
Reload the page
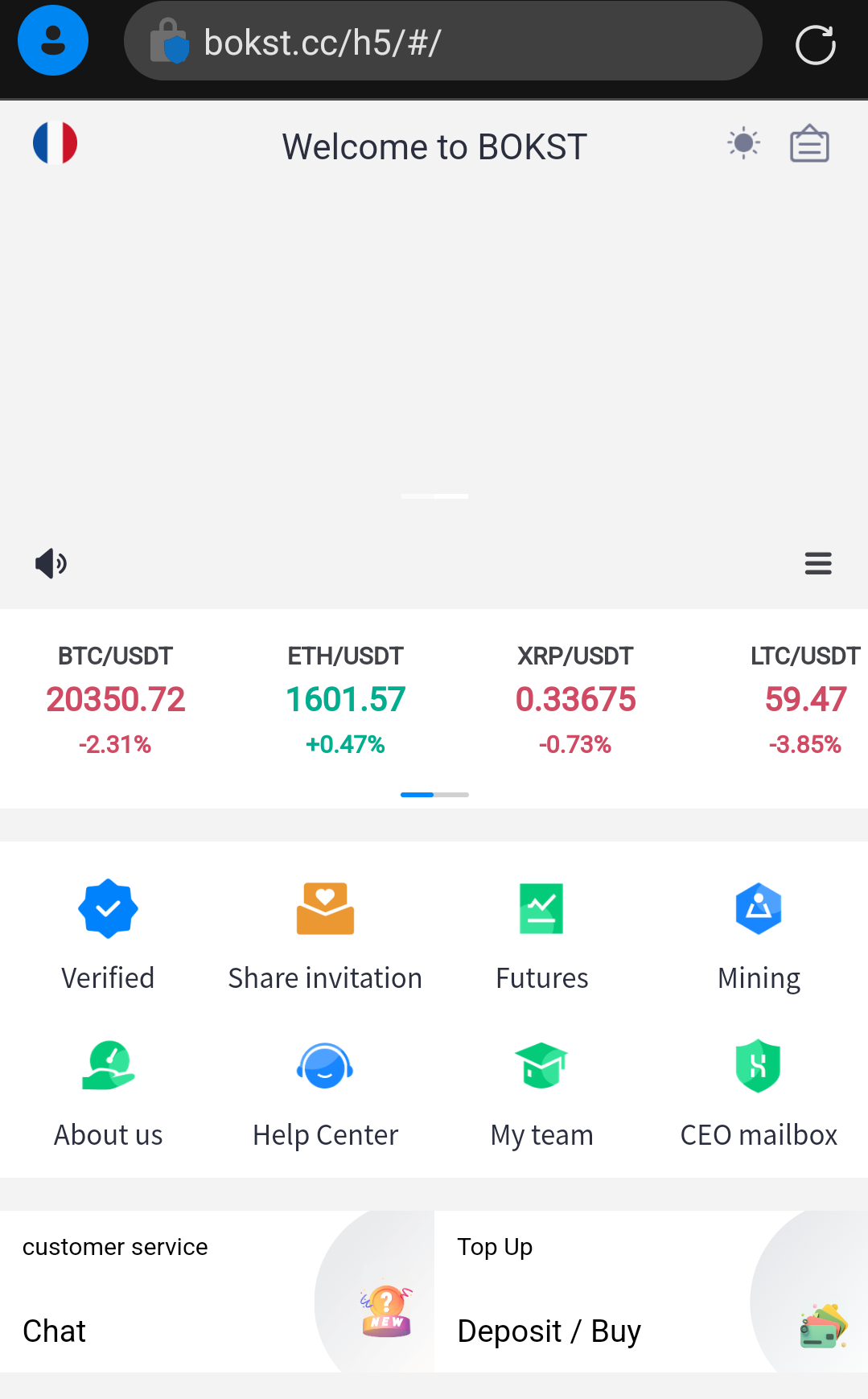815,44
